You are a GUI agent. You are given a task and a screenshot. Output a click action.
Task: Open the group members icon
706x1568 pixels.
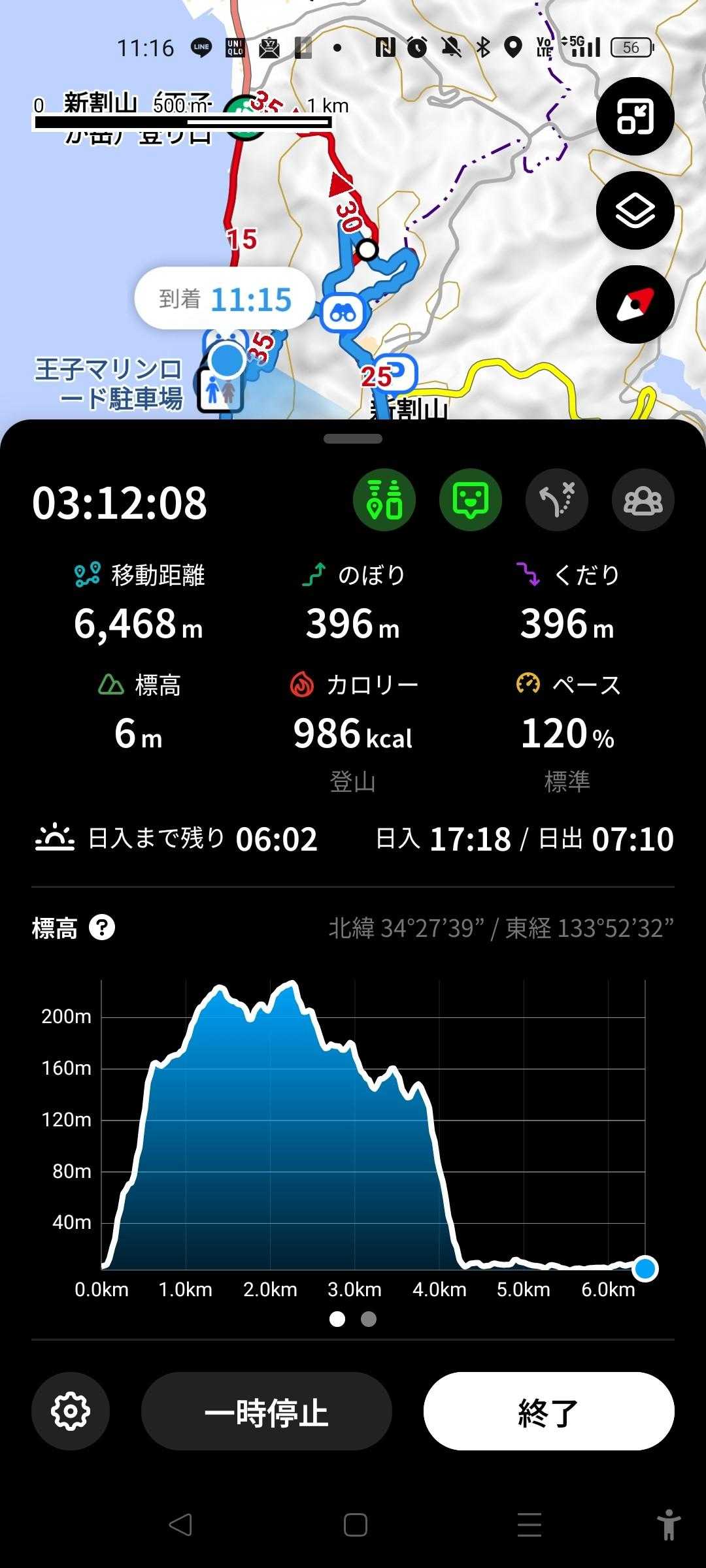643,500
